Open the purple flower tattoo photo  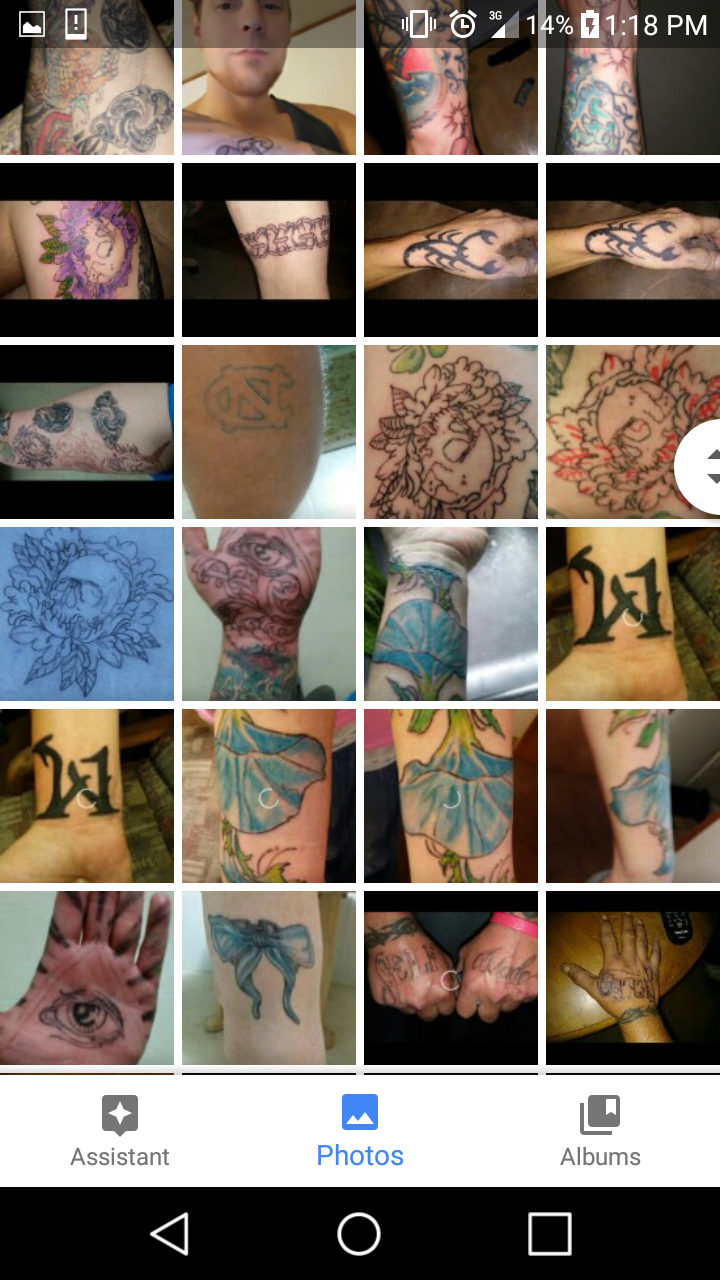tap(87, 250)
